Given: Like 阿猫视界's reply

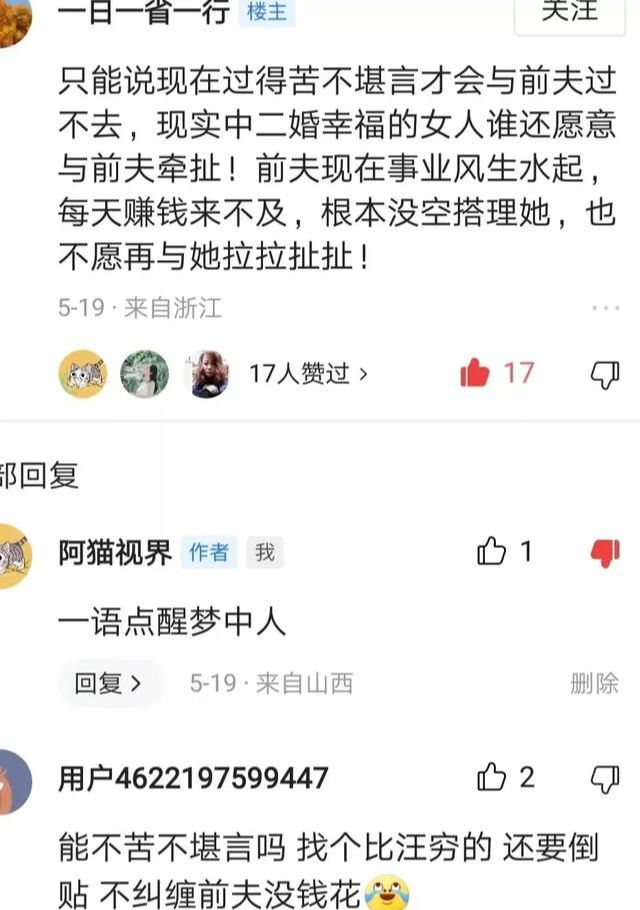Looking at the screenshot, I should (491, 551).
